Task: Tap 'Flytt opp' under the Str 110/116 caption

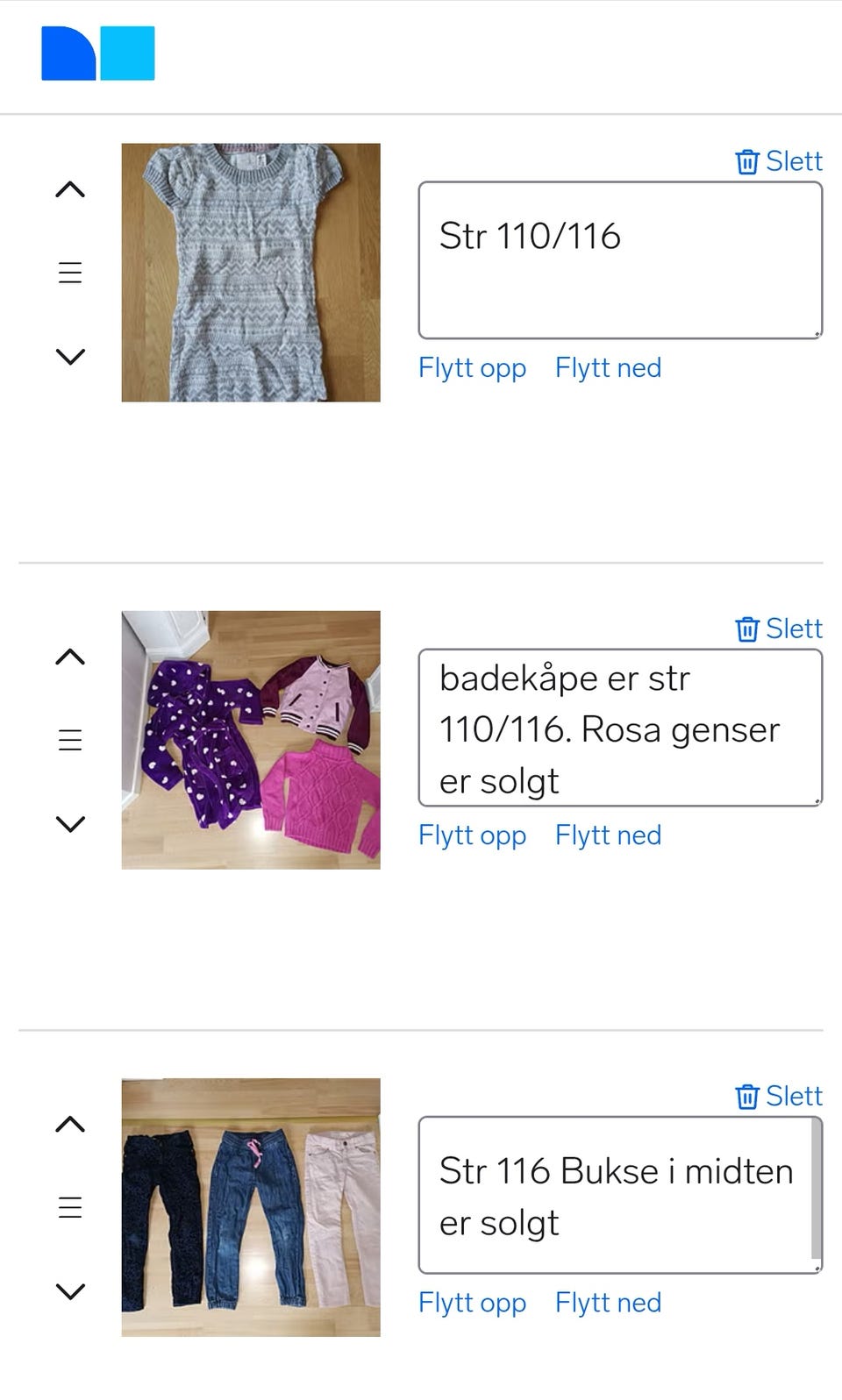Action: pyautogui.click(x=472, y=367)
